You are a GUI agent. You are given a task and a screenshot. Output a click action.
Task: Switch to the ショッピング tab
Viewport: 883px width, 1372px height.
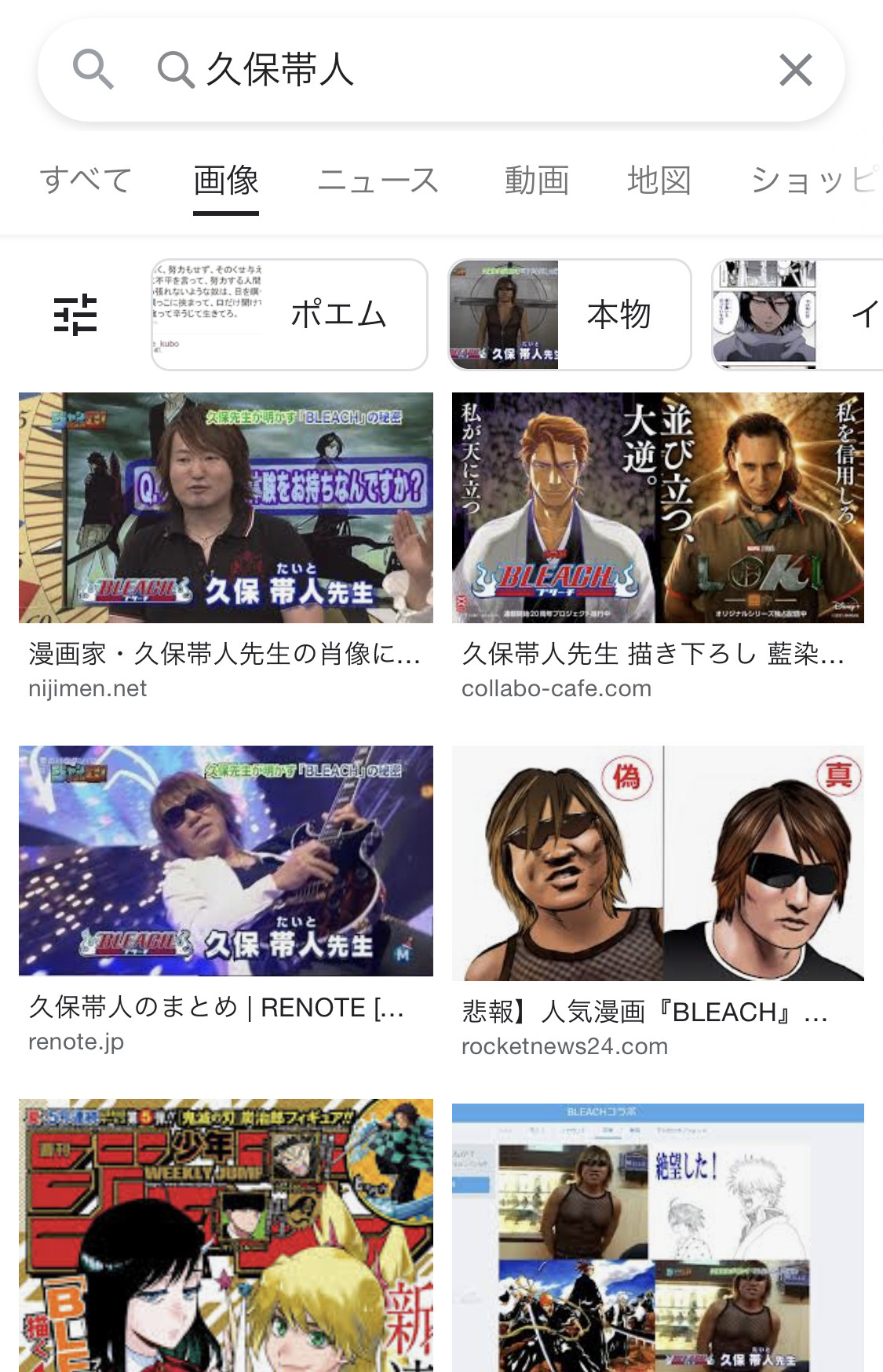point(812,181)
